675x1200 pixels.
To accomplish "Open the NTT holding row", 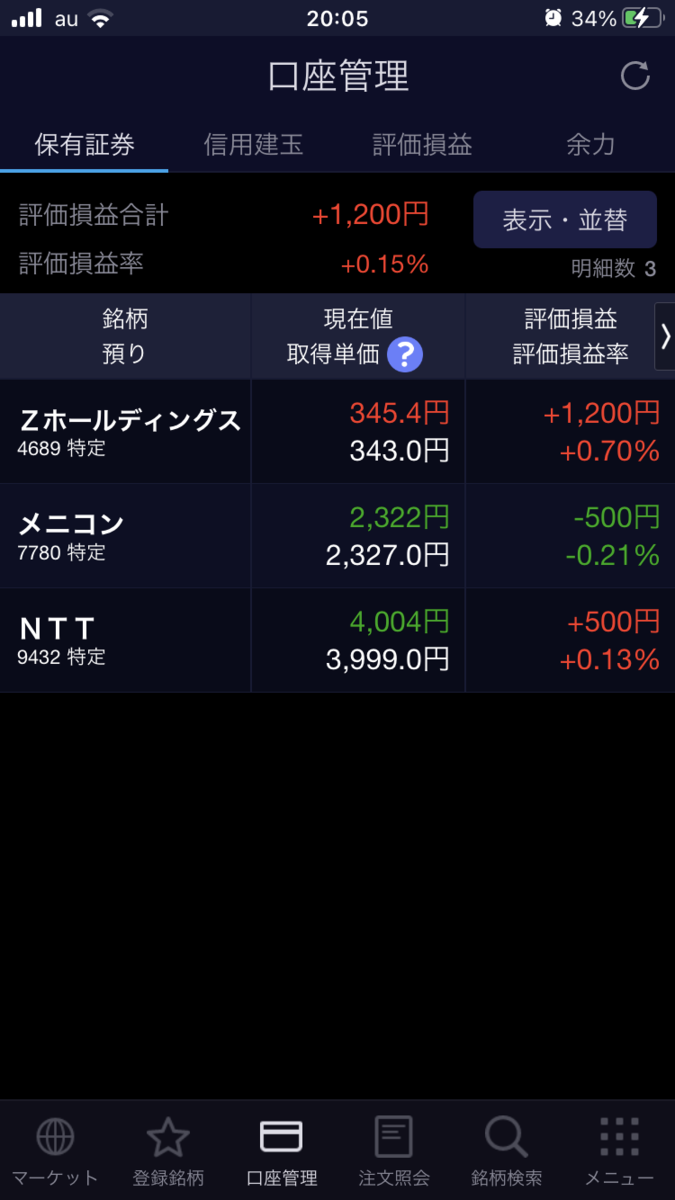I will (x=130, y=639).
